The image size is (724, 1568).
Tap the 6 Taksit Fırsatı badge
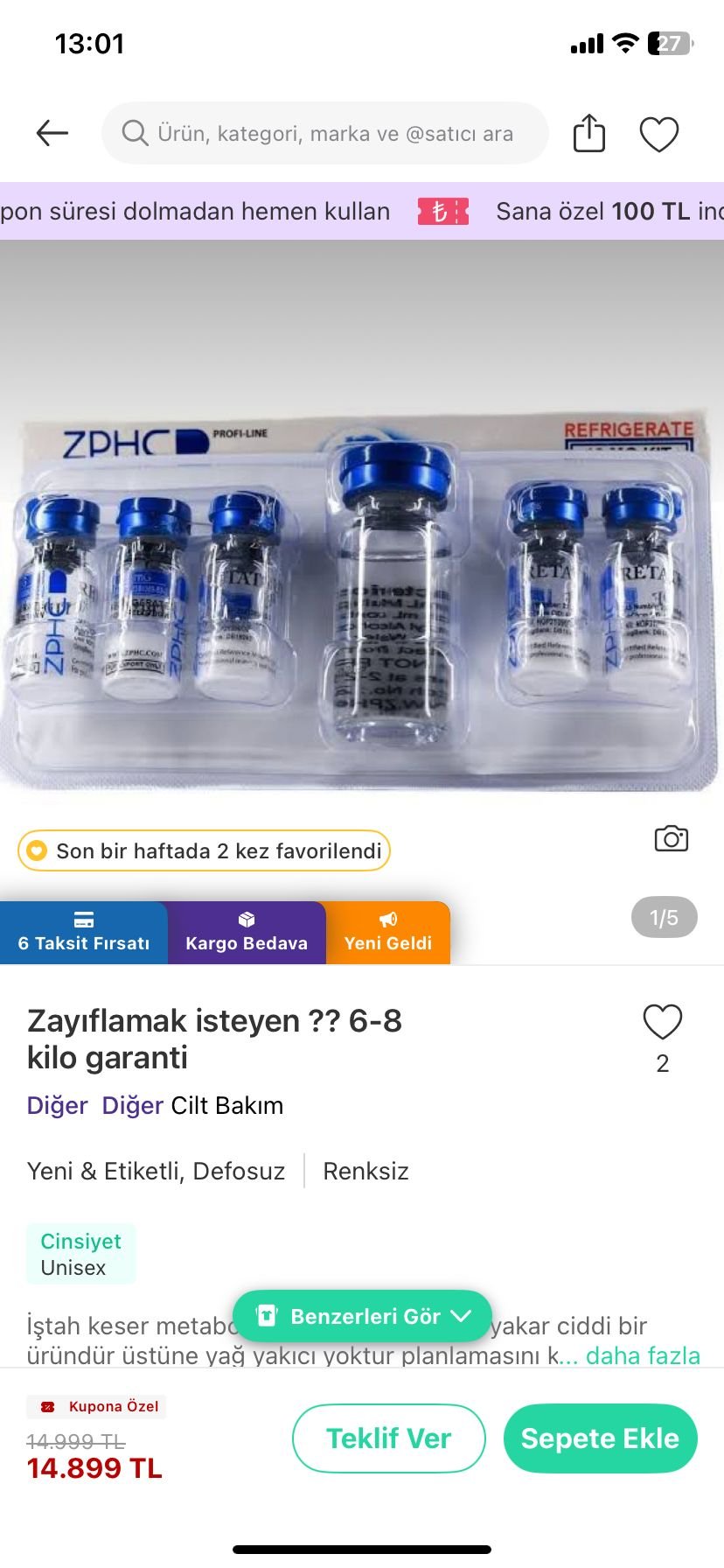(x=84, y=933)
